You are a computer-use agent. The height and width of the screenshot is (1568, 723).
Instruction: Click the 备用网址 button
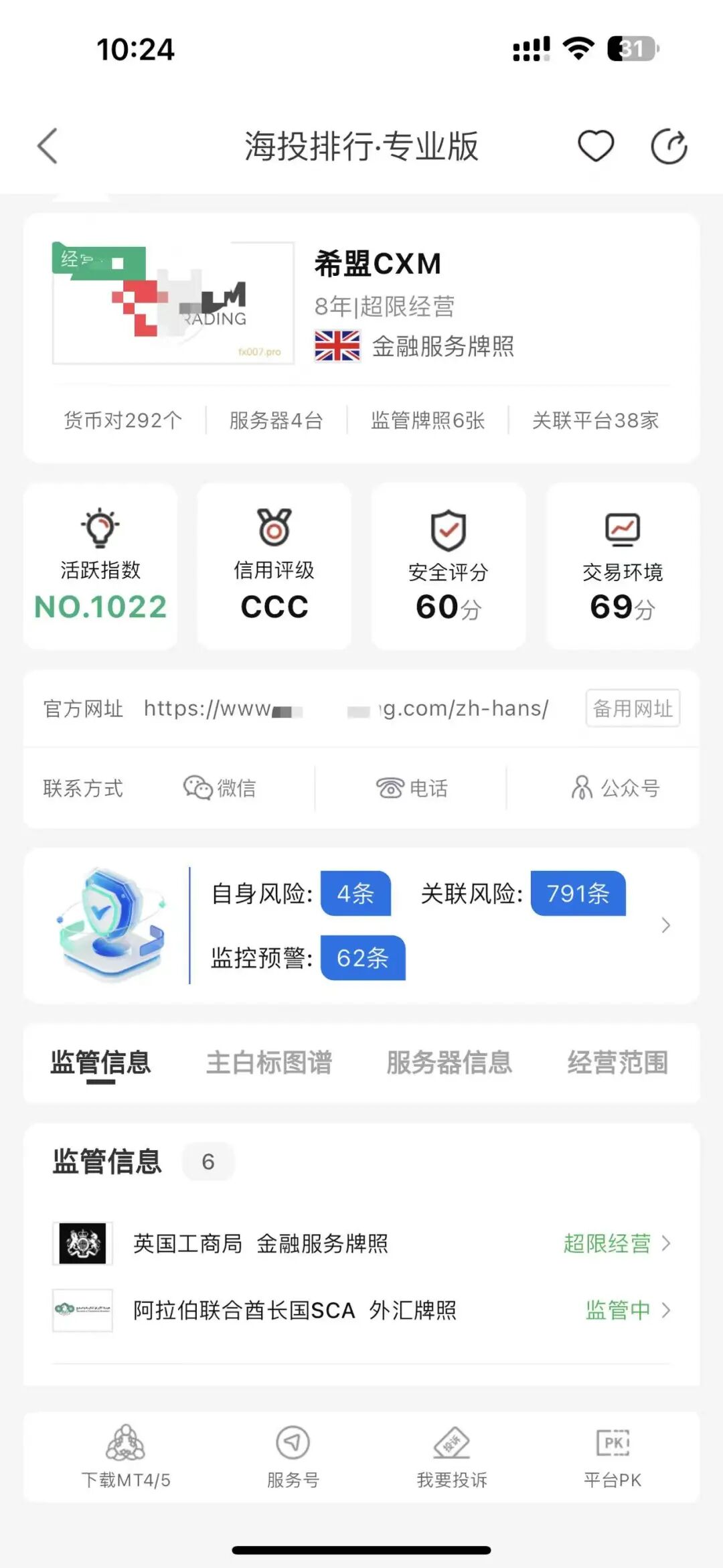pos(632,709)
